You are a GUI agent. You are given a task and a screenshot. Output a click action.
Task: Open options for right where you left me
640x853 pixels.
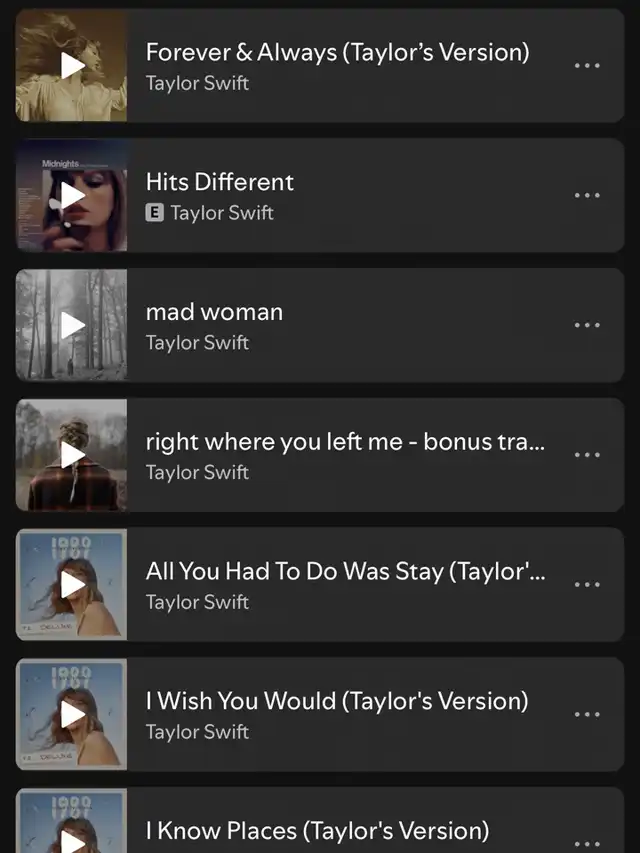pos(587,455)
